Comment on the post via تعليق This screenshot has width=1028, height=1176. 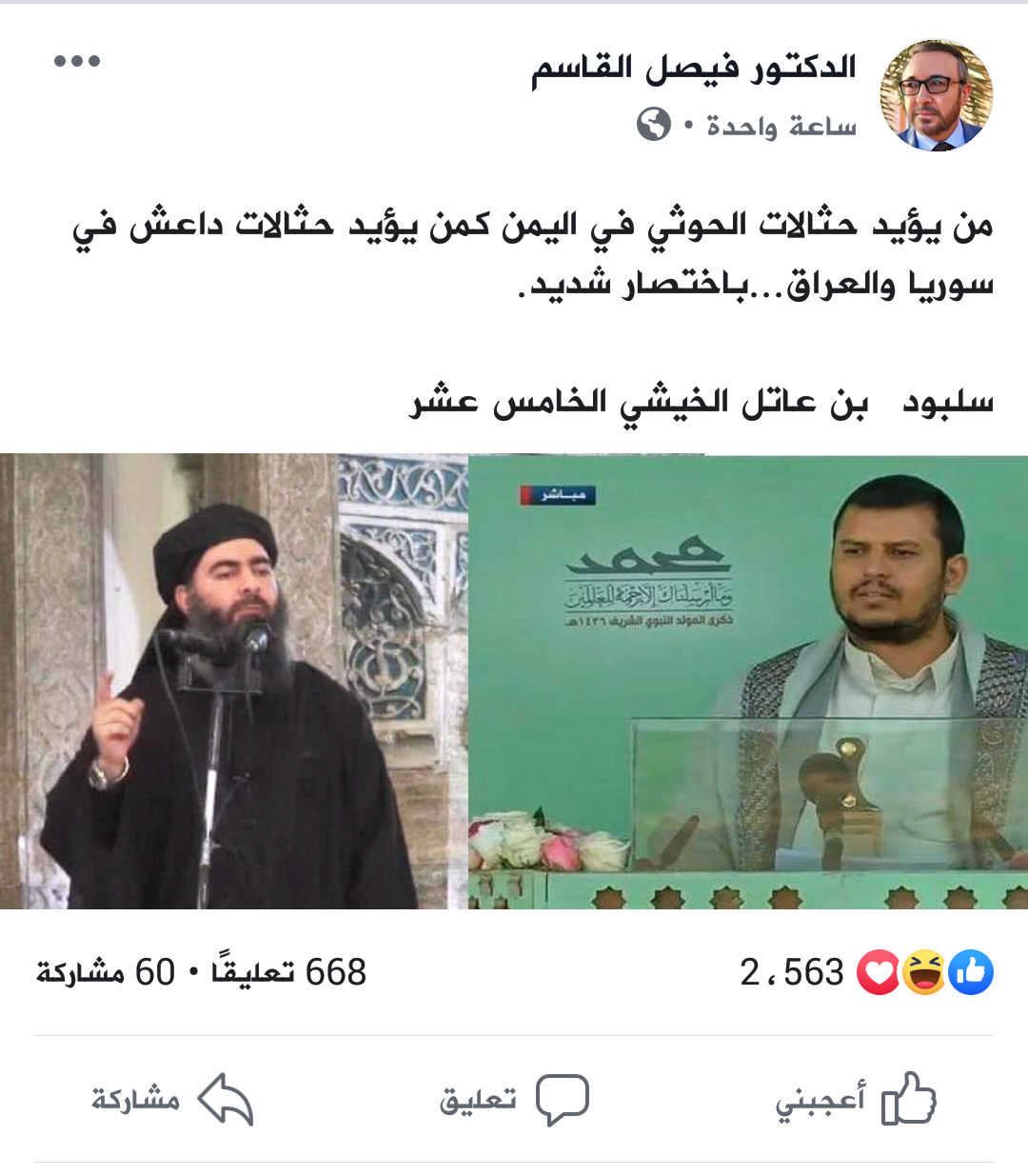point(514,1100)
